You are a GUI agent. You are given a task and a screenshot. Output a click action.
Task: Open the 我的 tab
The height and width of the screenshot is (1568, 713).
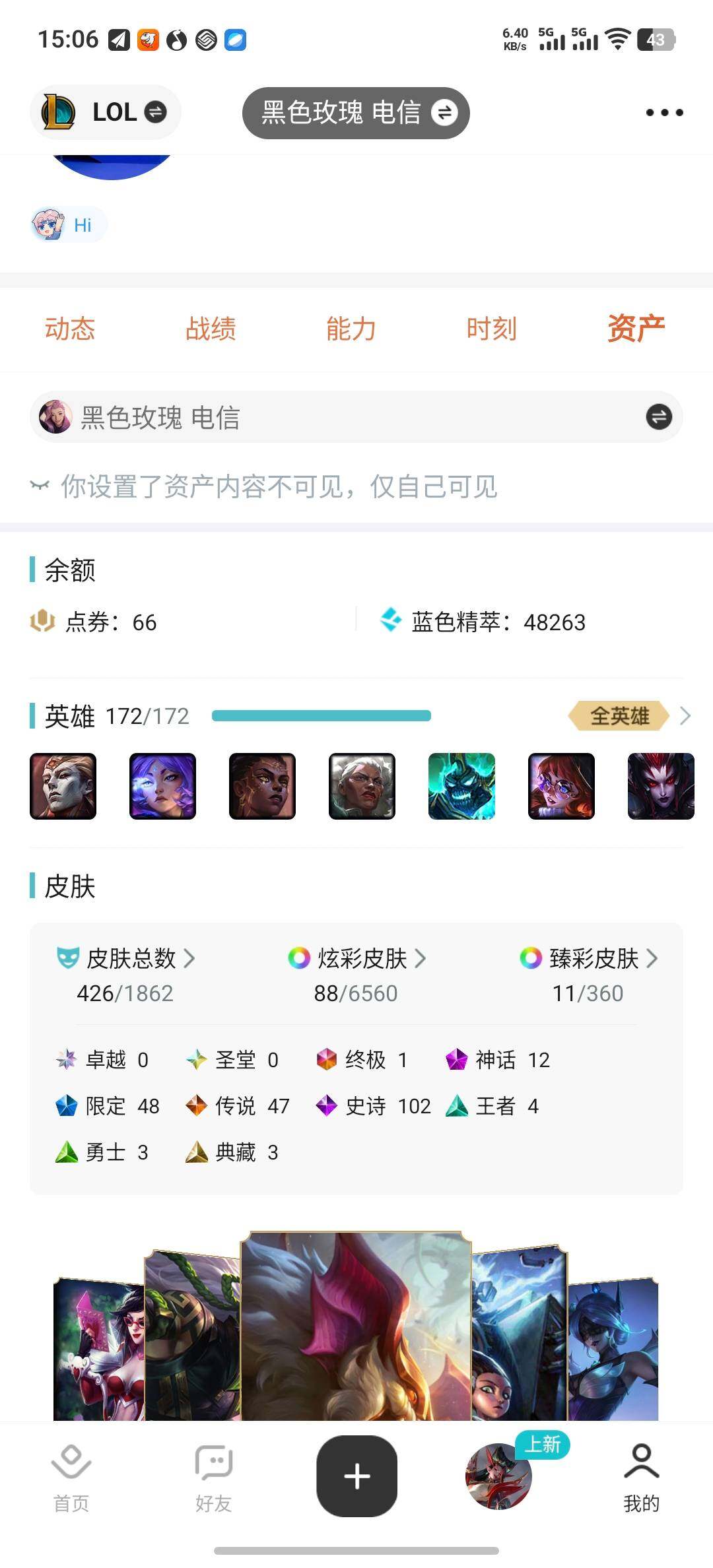click(x=641, y=1477)
